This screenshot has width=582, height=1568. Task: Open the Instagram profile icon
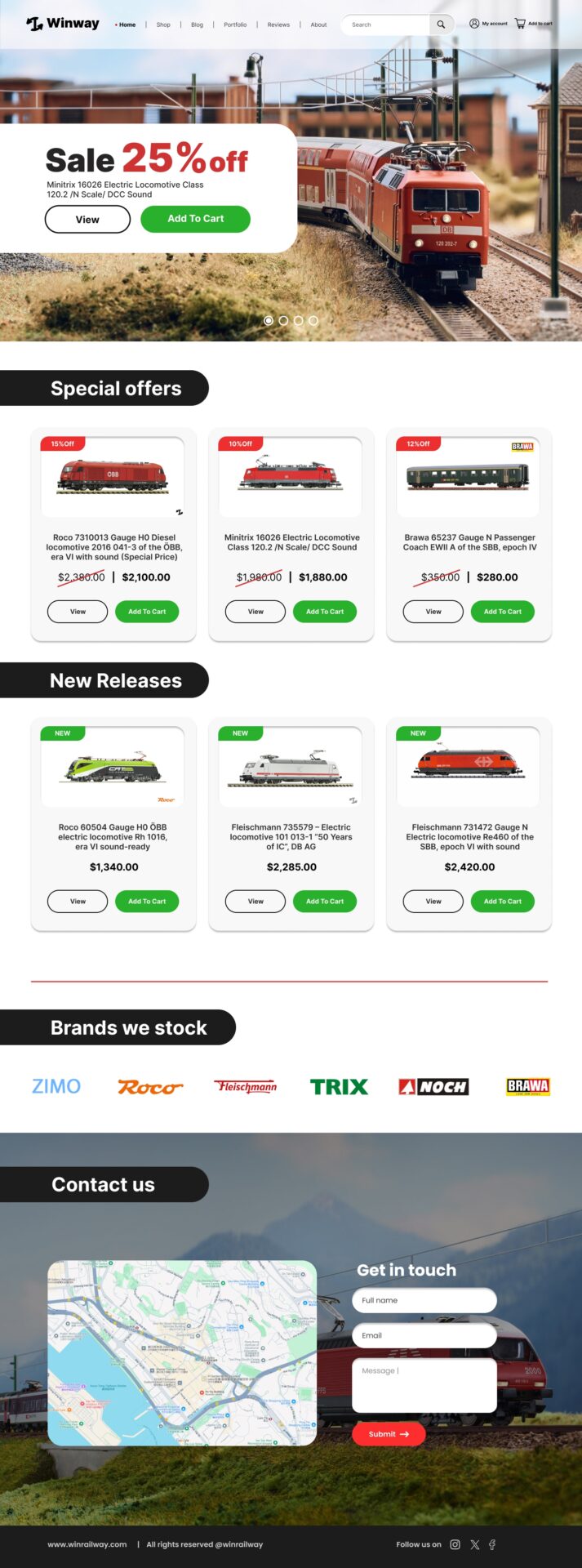[455, 1544]
